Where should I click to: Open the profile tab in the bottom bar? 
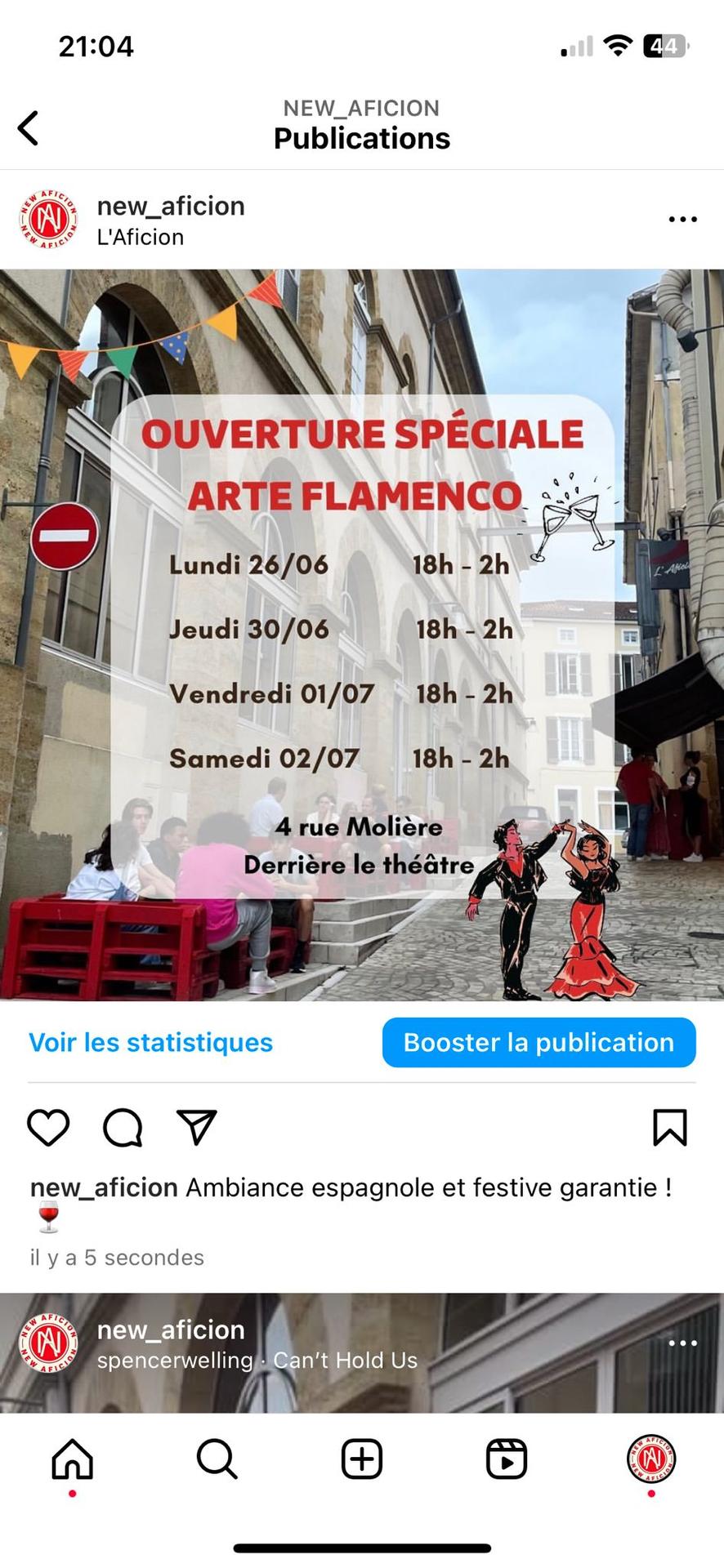point(650,1459)
